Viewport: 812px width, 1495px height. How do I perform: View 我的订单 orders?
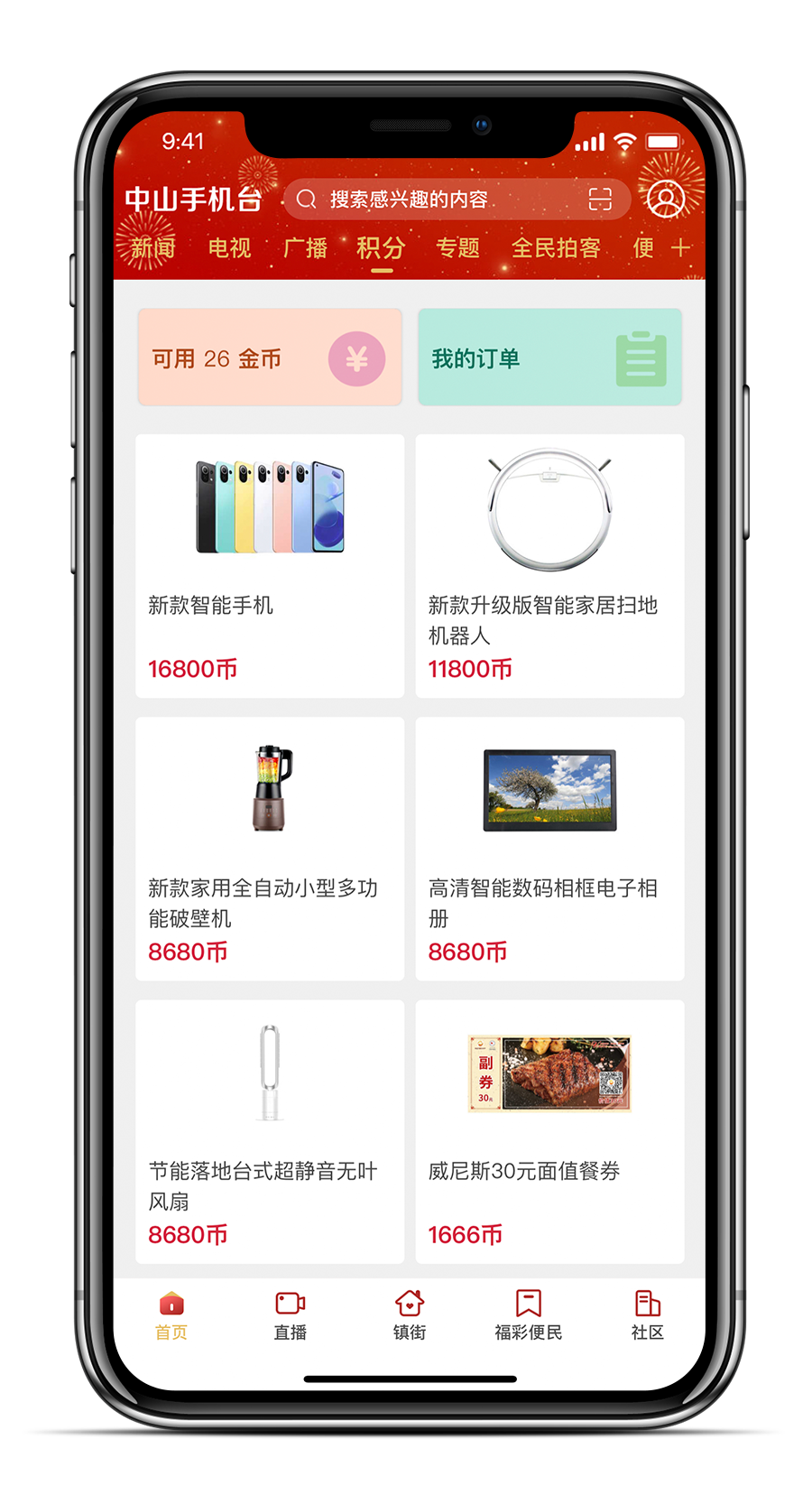[x=549, y=358]
